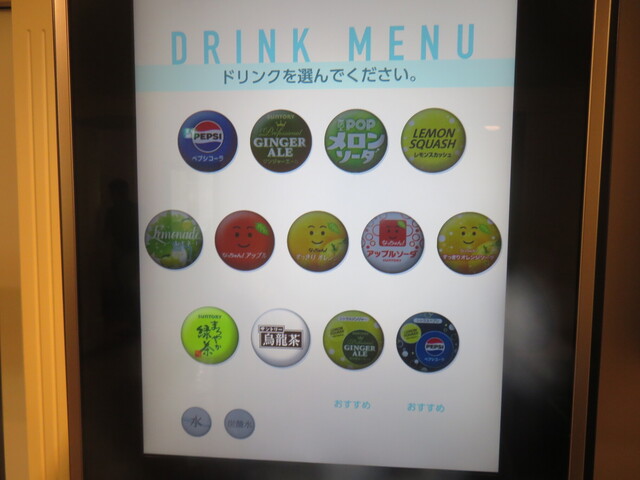Dispense plain water (水)
Screen dimensions: 640x480
196,422
